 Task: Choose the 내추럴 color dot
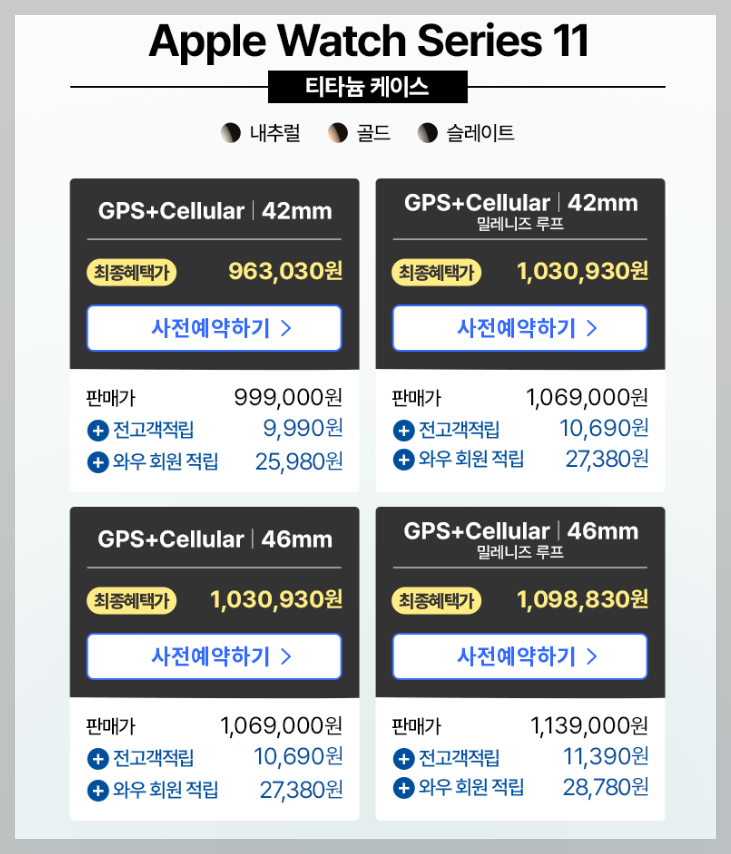click(228, 132)
